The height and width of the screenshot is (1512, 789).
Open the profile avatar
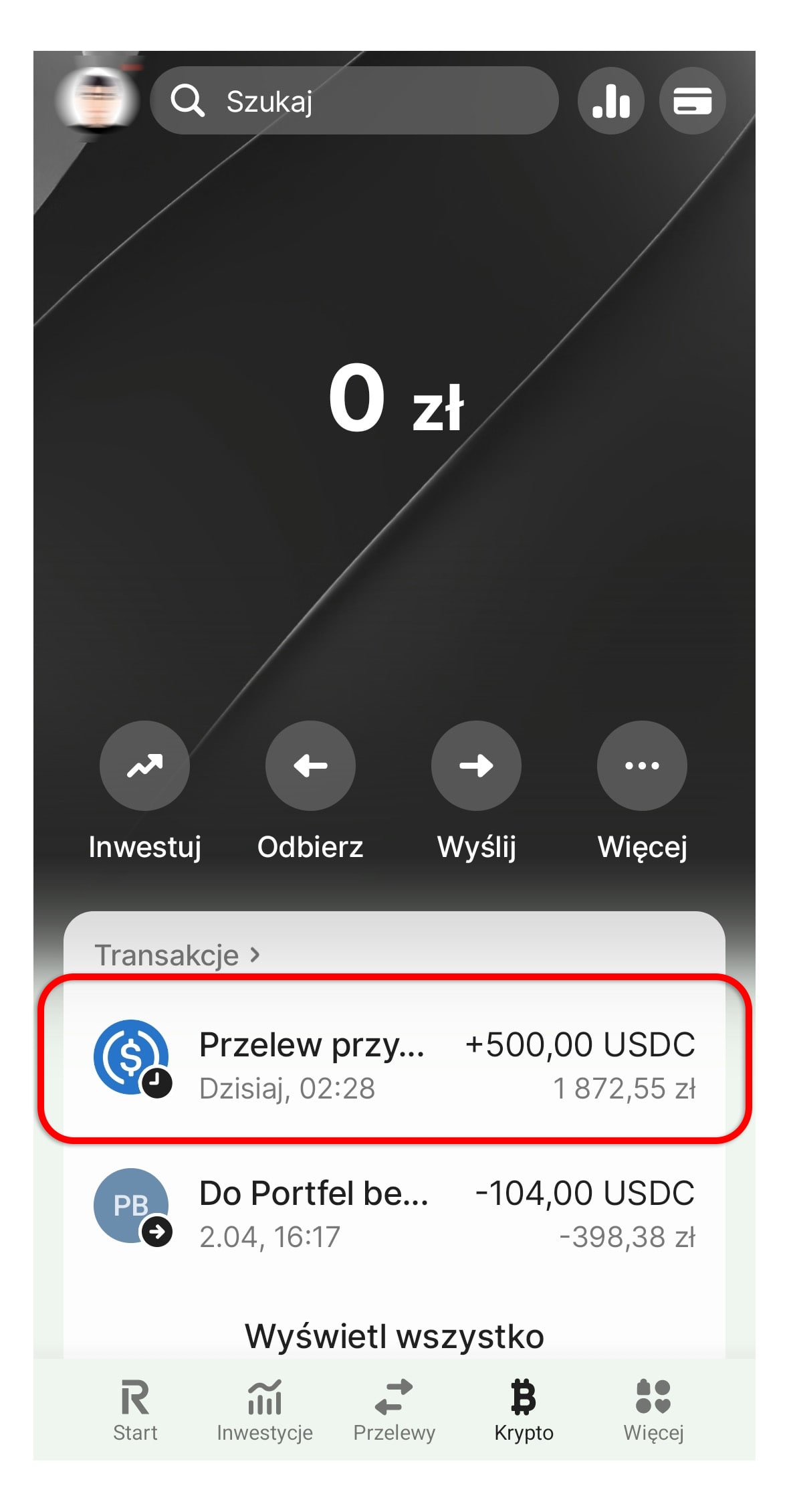[x=98, y=100]
